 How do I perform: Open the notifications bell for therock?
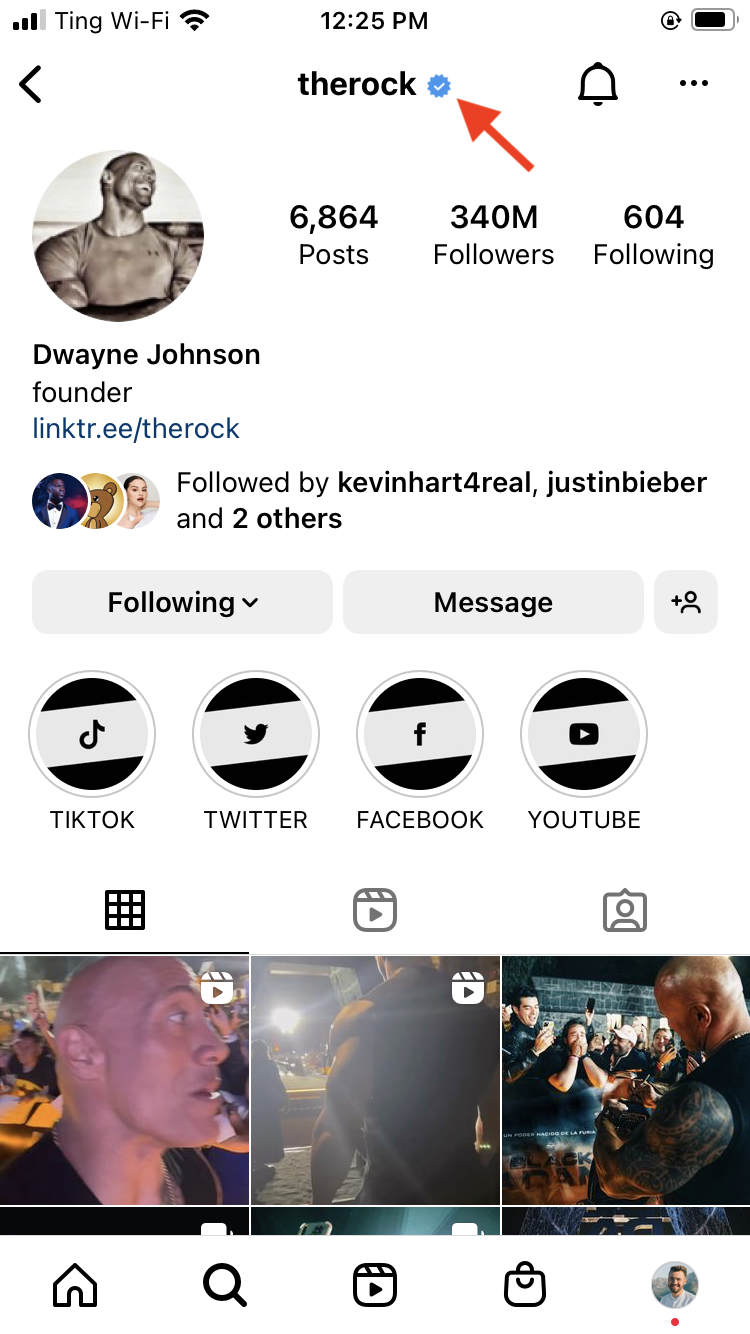coord(598,84)
